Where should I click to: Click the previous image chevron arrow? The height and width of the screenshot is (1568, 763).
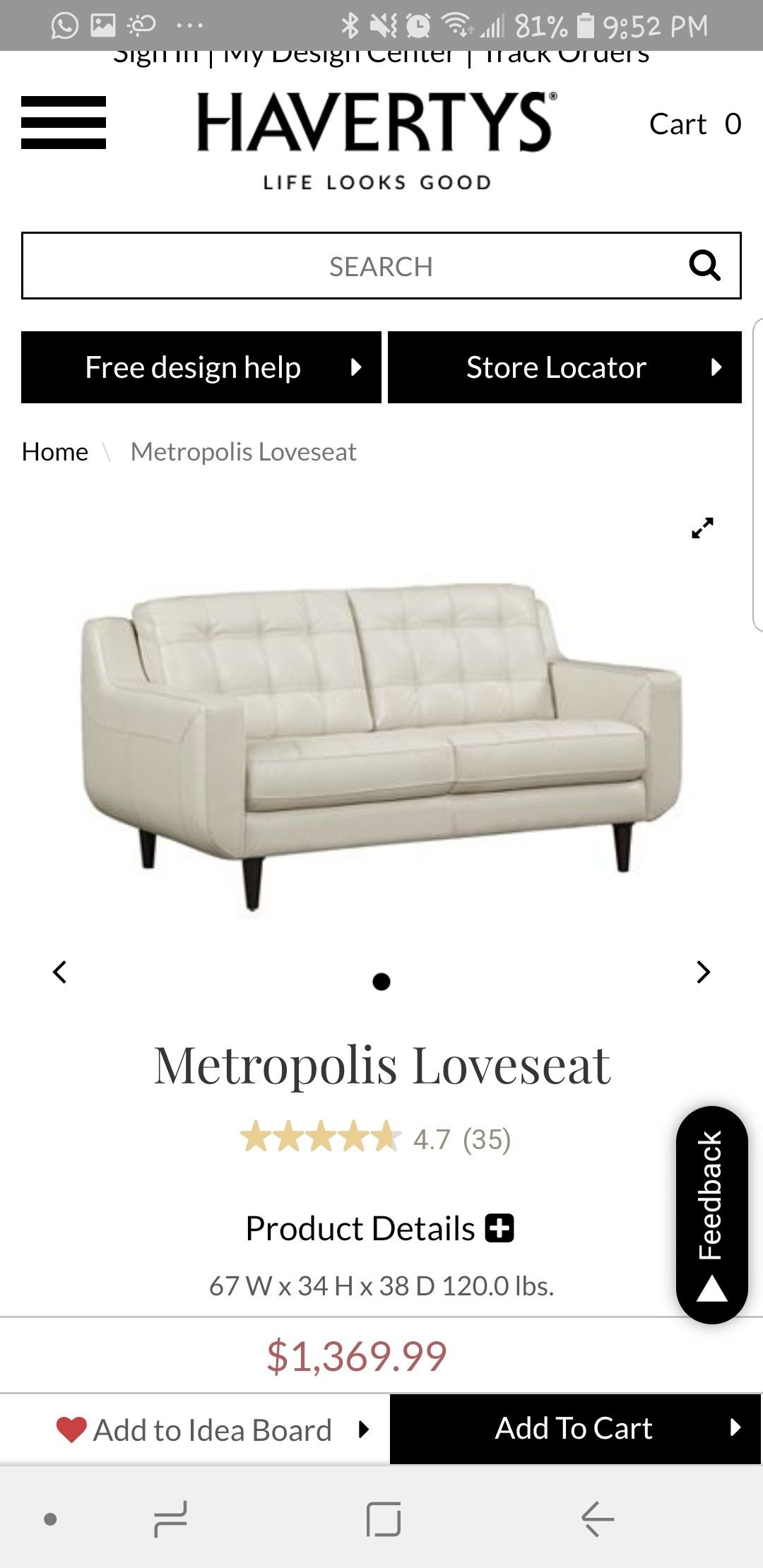click(x=60, y=973)
